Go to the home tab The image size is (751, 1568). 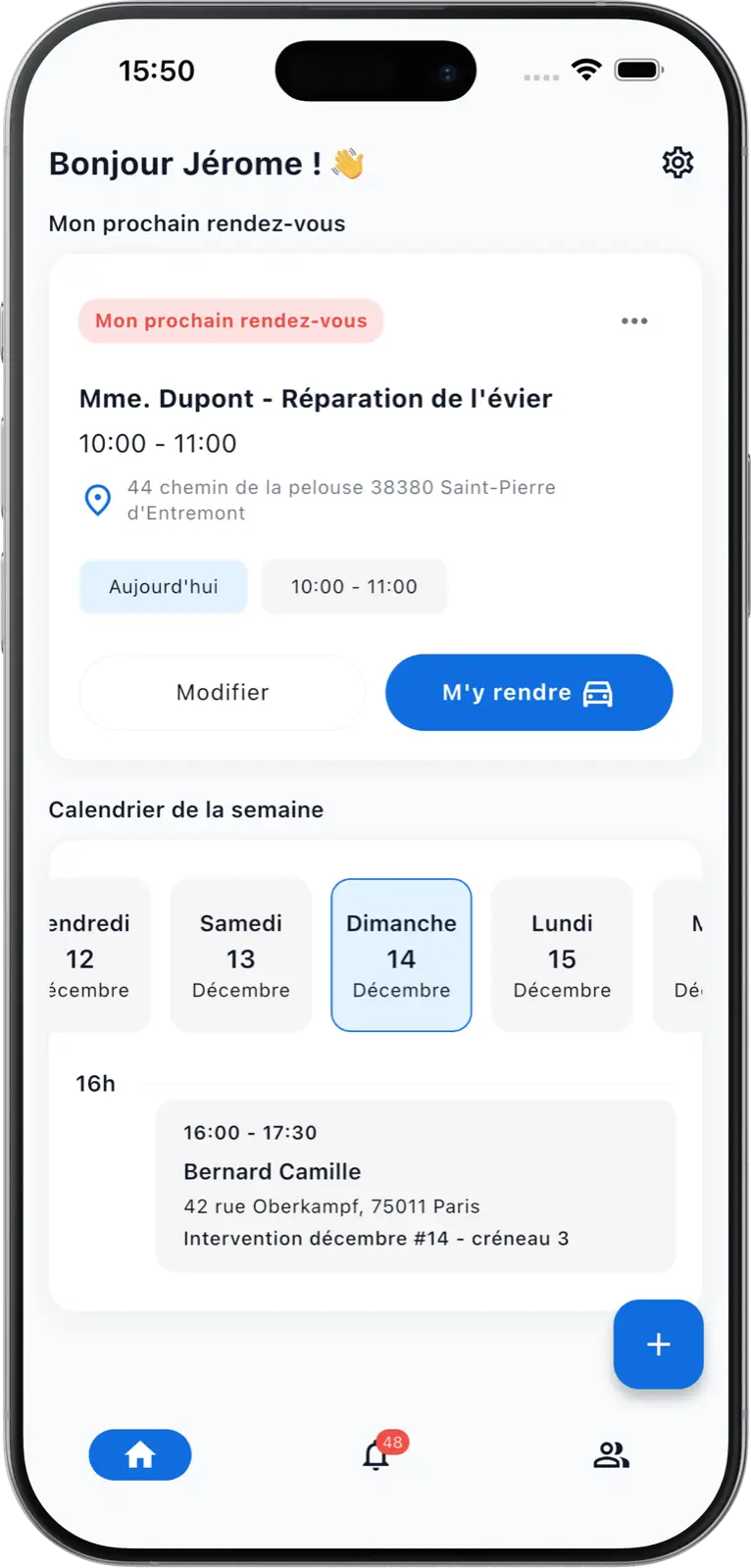(x=140, y=1455)
